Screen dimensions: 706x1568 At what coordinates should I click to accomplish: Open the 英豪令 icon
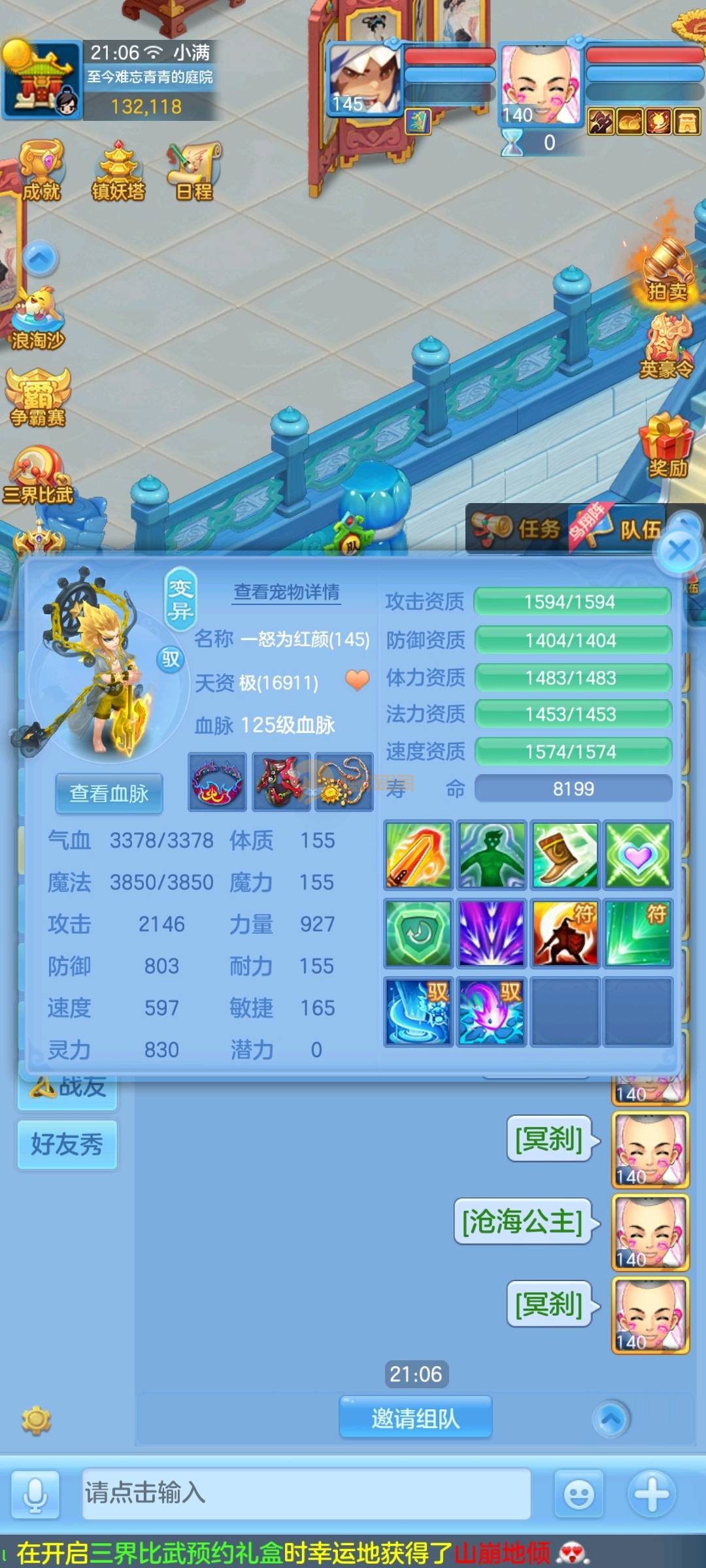pos(667,348)
